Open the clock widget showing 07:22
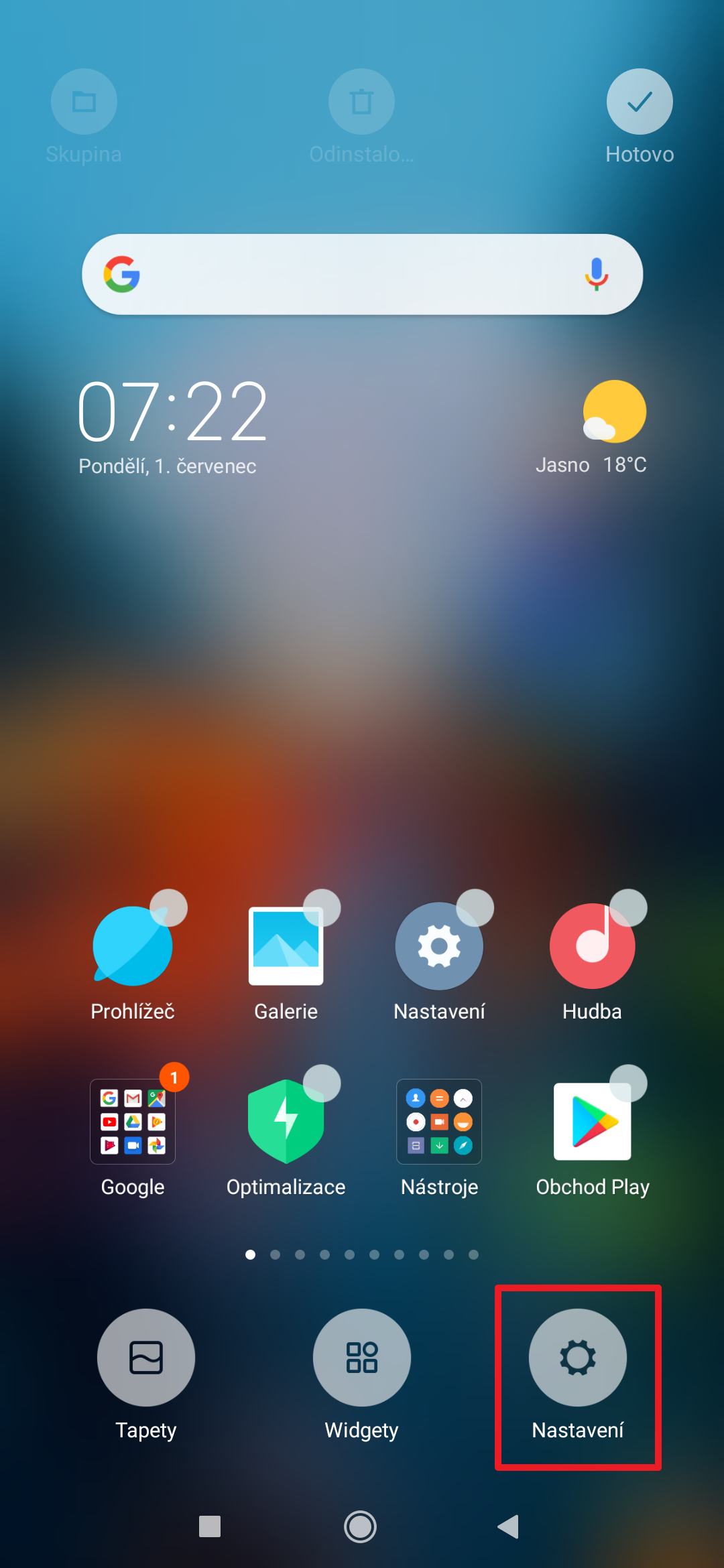This screenshot has height=1568, width=724. (173, 412)
